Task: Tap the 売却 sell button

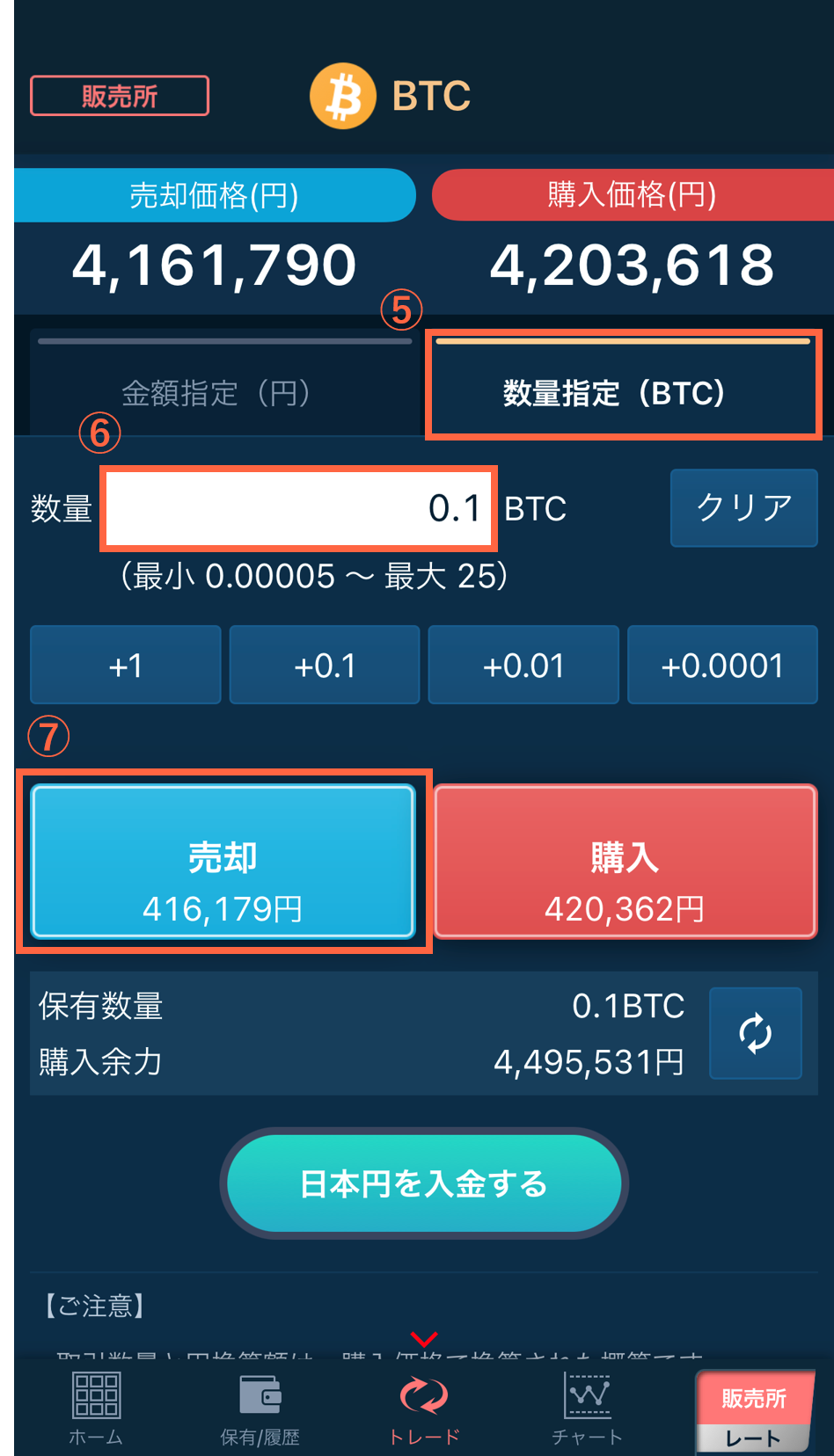Action: [x=223, y=862]
